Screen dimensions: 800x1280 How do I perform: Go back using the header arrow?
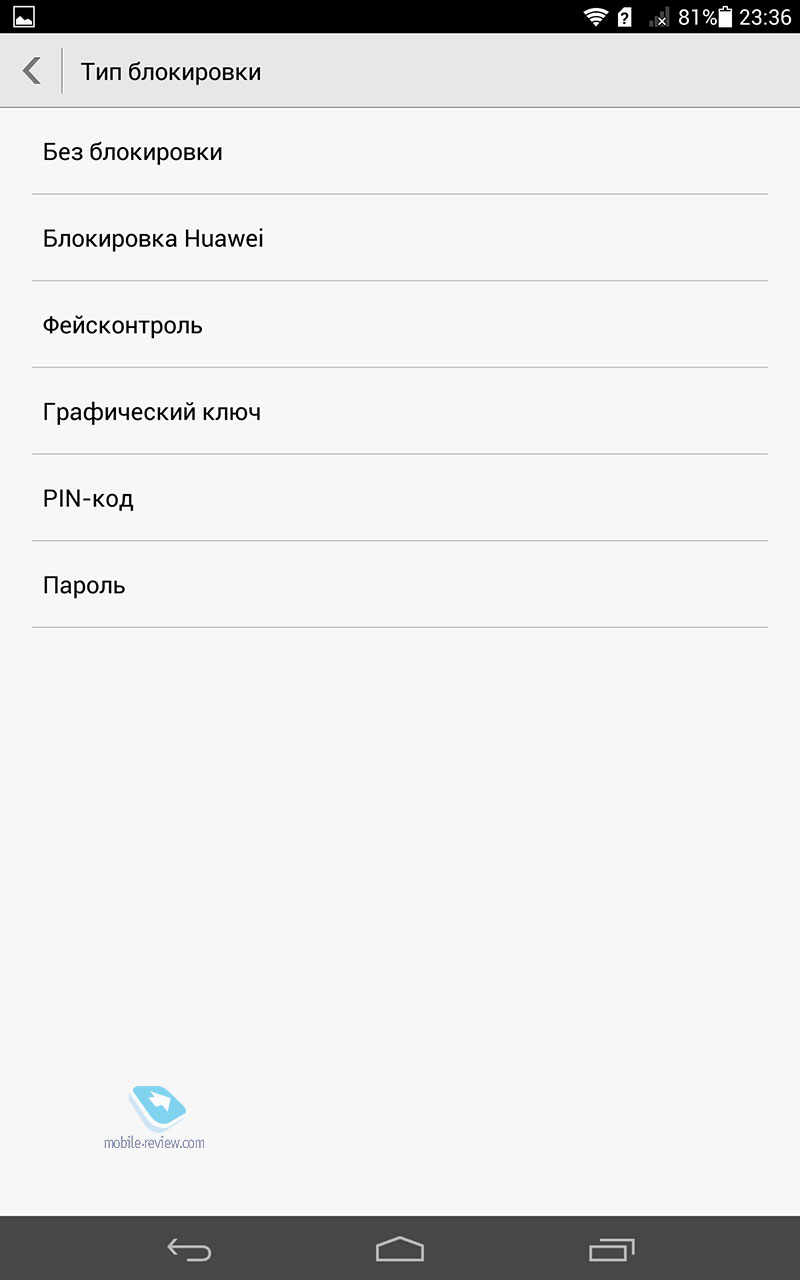tap(32, 71)
